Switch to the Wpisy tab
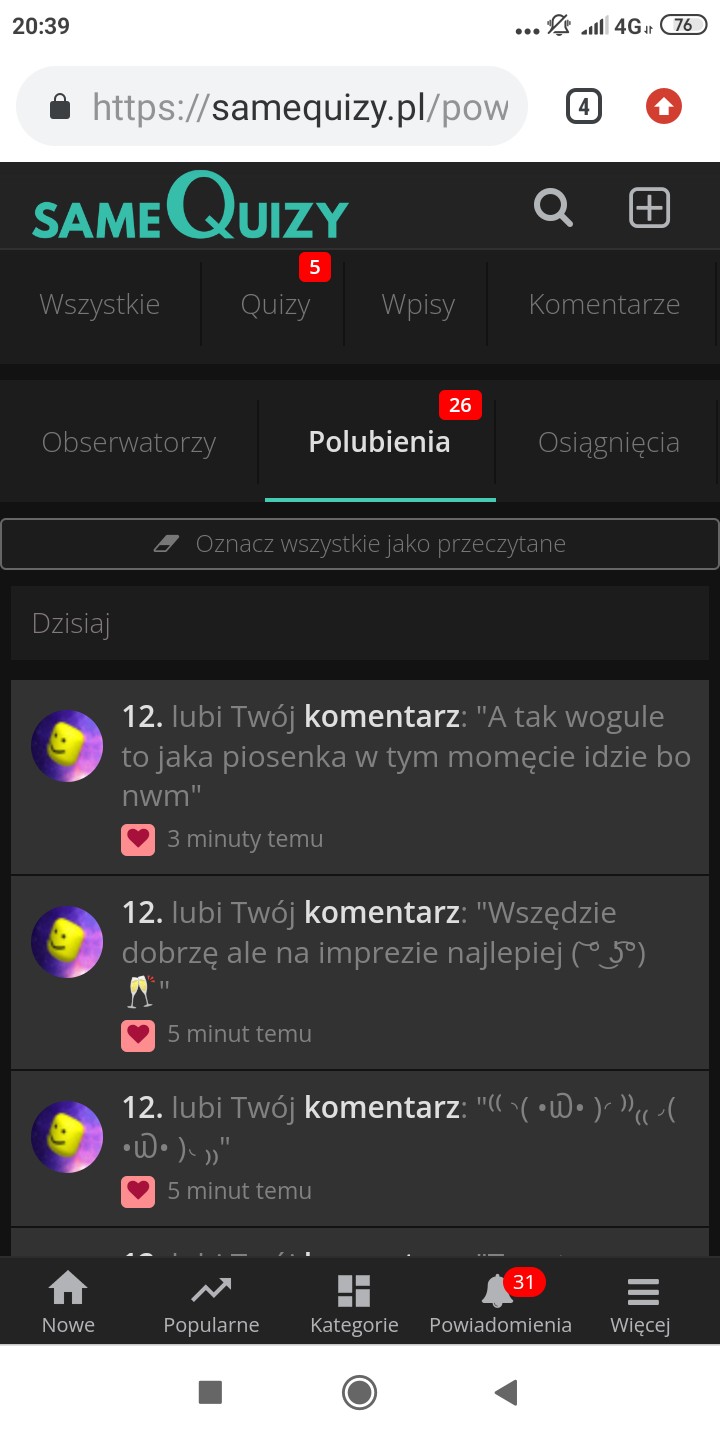 tap(418, 304)
